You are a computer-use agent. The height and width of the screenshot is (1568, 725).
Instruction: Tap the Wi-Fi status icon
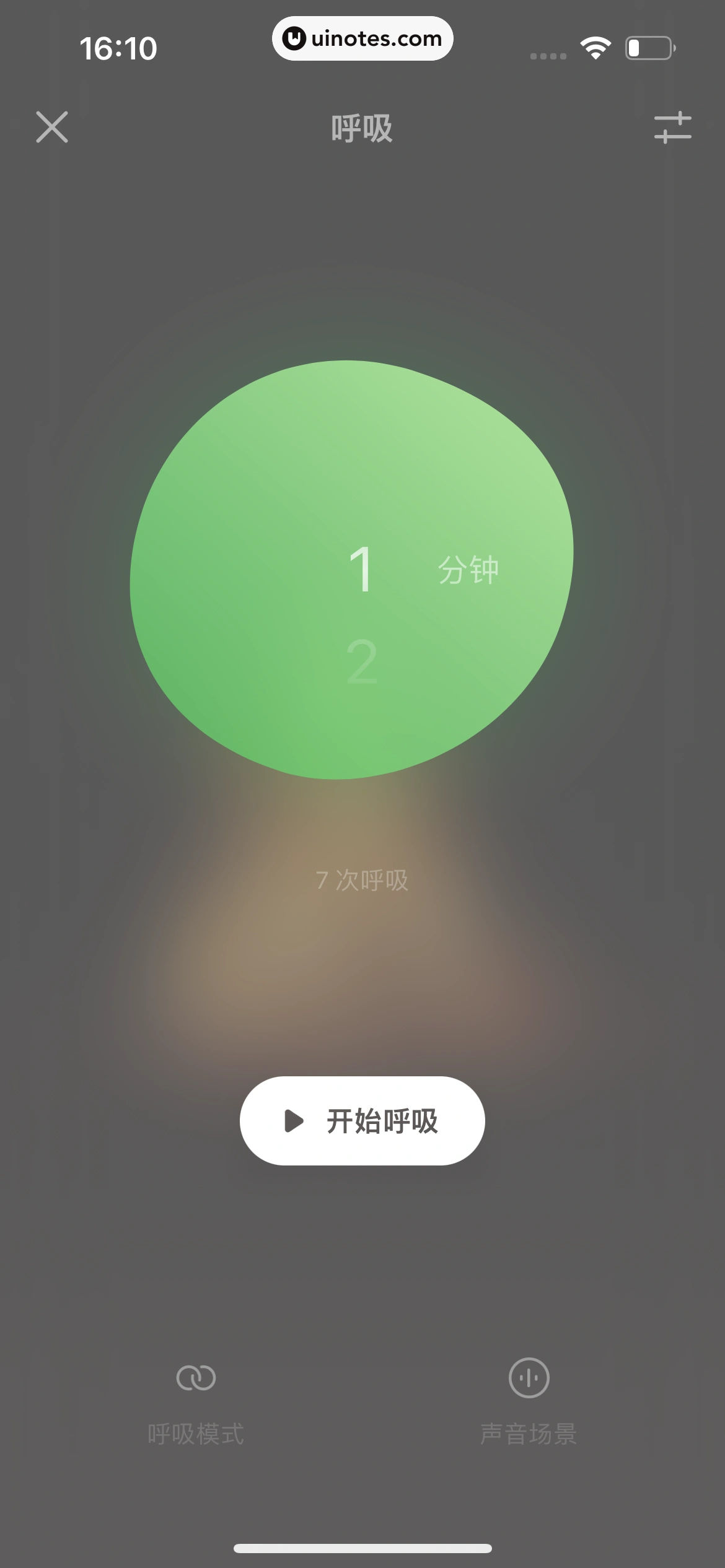(595, 48)
